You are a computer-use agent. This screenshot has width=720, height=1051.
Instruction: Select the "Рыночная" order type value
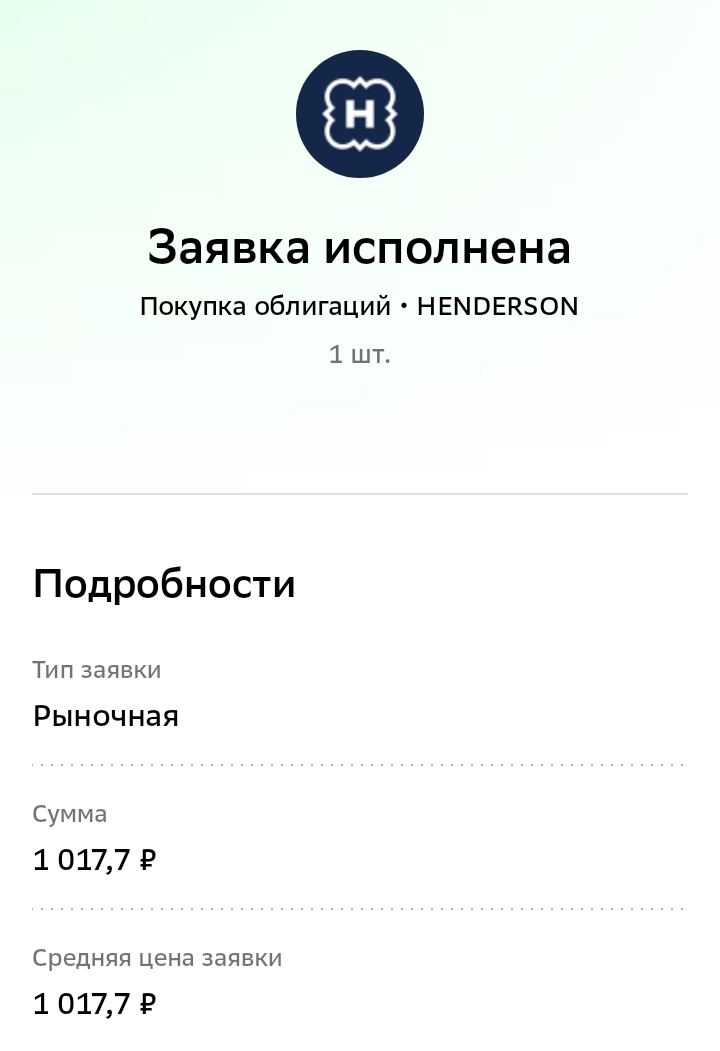pos(106,716)
